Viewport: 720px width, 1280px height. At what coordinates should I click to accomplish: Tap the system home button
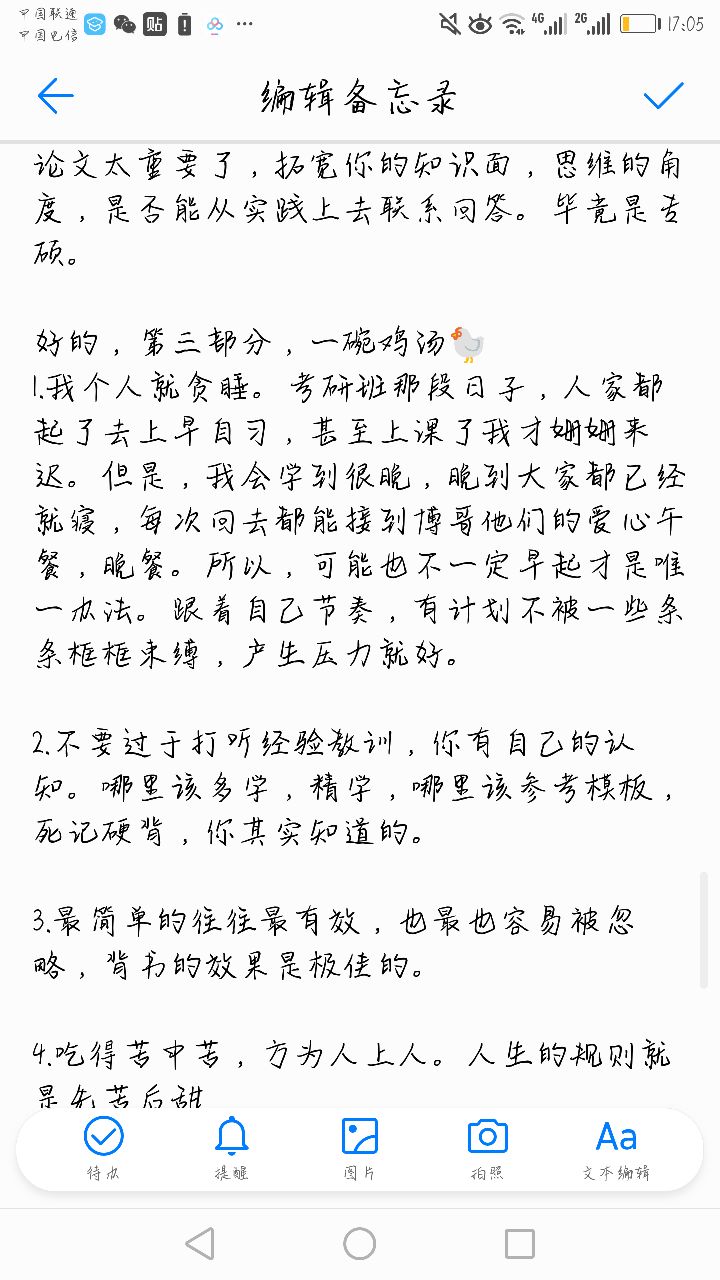360,1244
